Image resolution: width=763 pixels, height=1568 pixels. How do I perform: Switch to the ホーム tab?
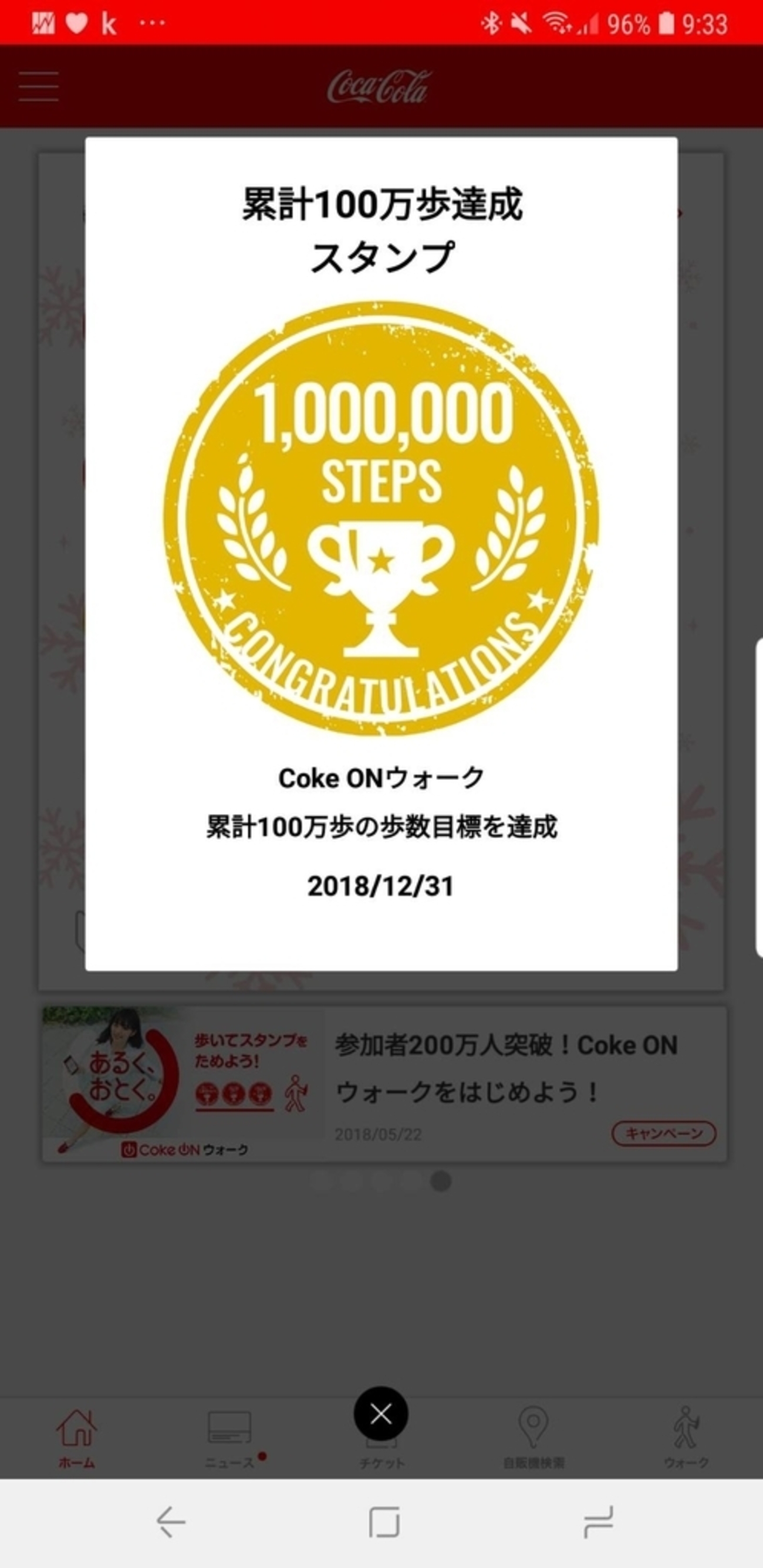76,1438
